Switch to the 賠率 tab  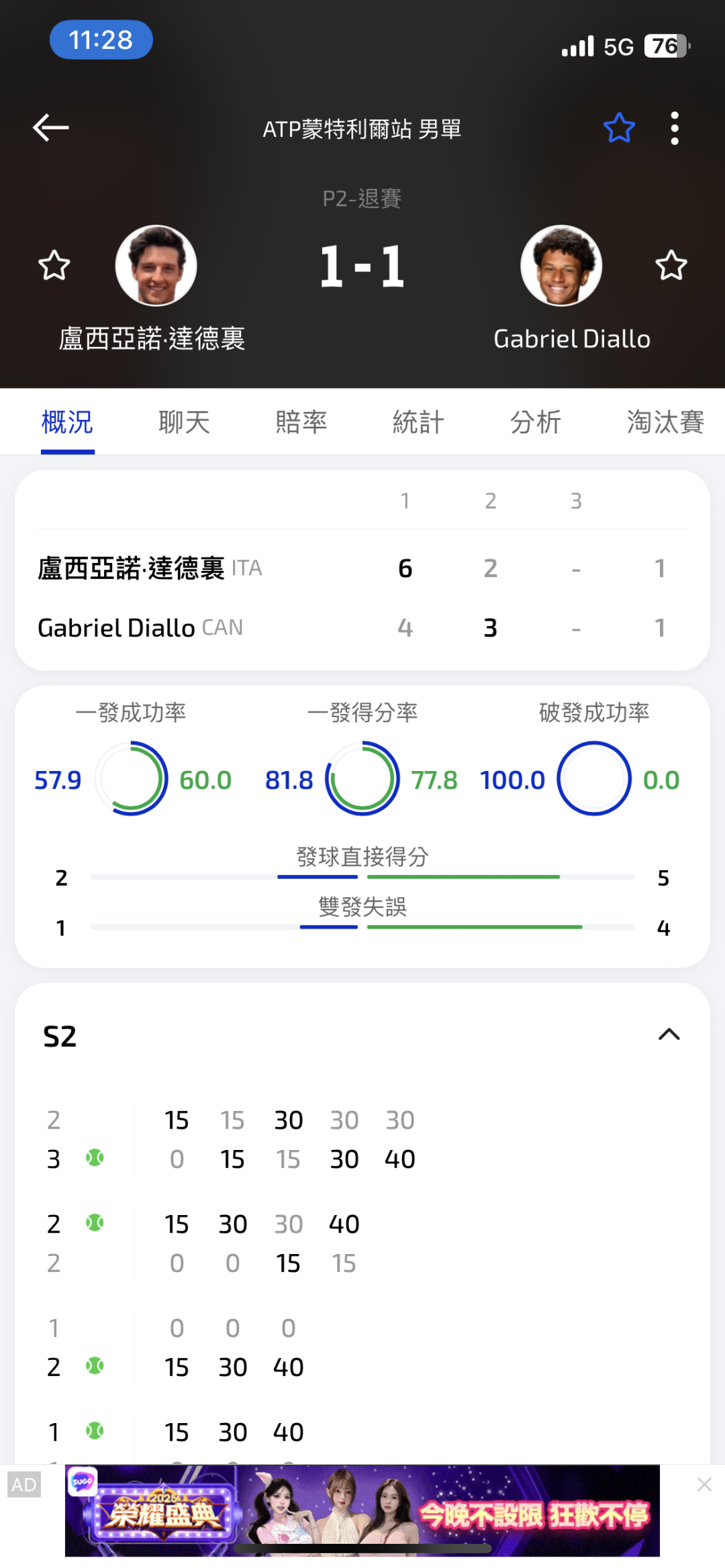(x=301, y=423)
